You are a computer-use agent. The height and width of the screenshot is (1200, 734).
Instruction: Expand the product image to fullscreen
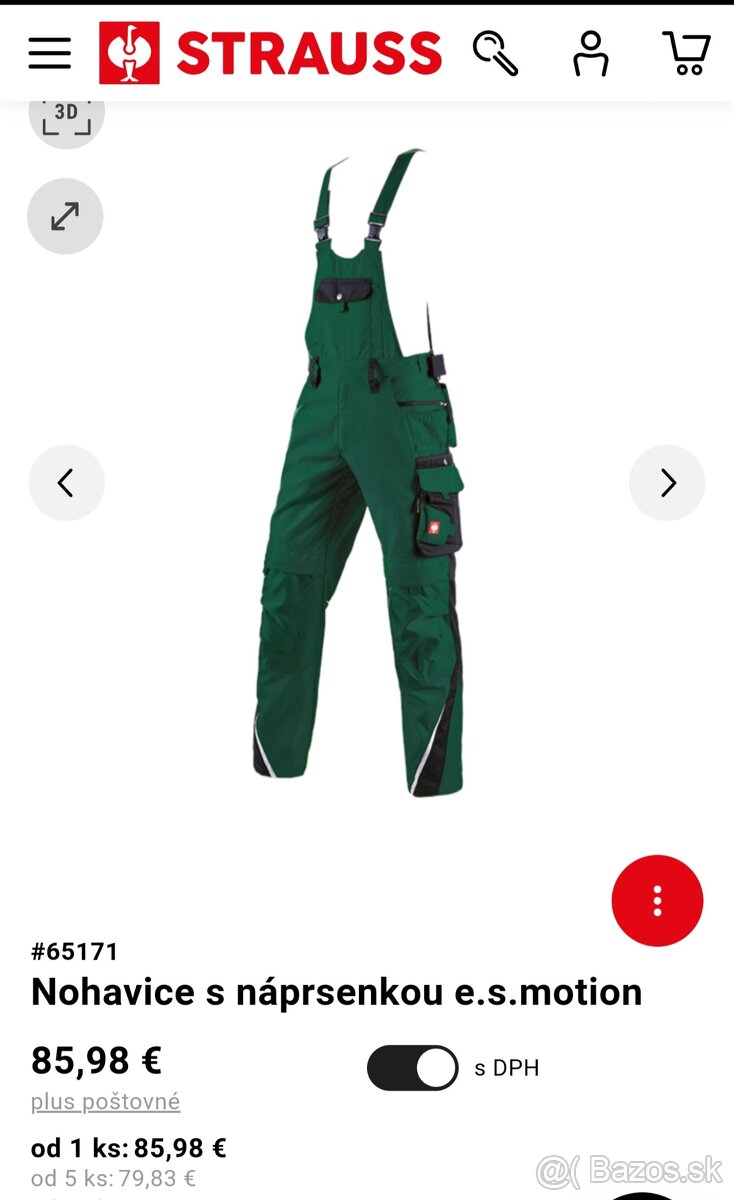65,216
